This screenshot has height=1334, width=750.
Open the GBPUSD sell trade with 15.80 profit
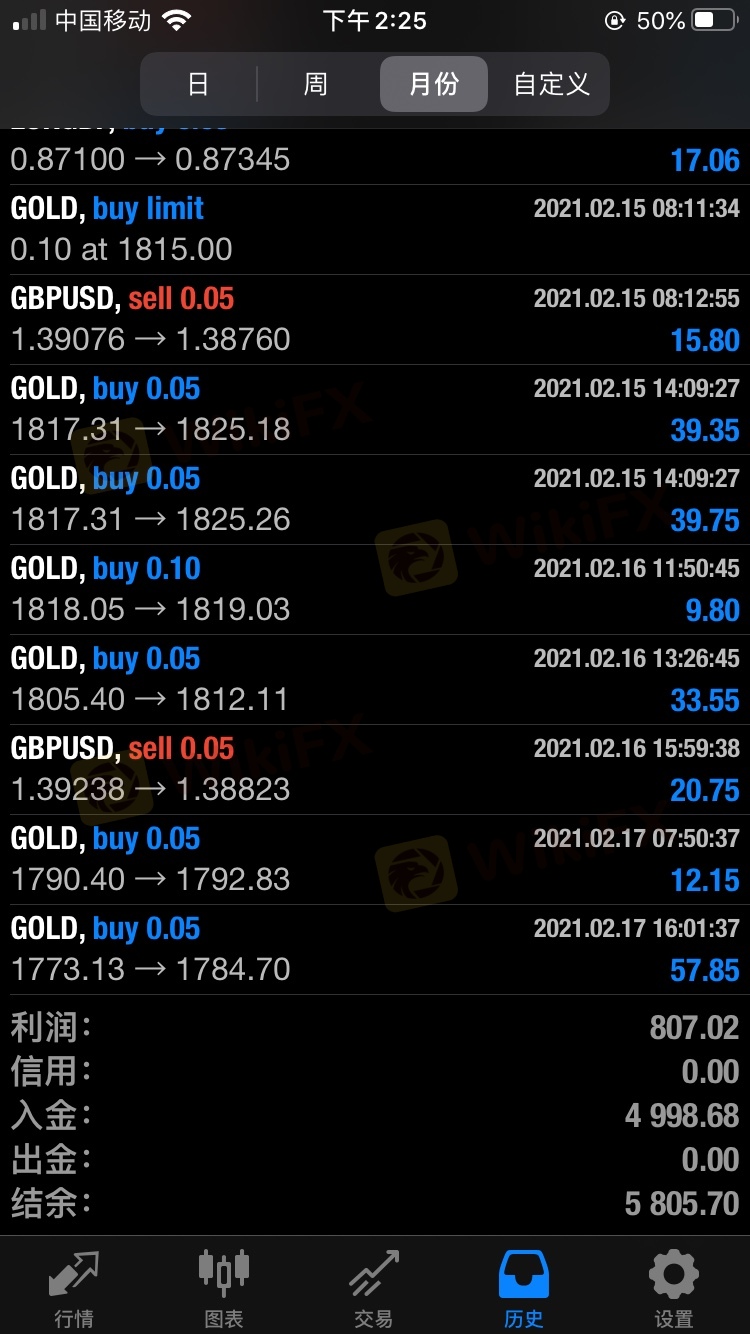click(375, 319)
